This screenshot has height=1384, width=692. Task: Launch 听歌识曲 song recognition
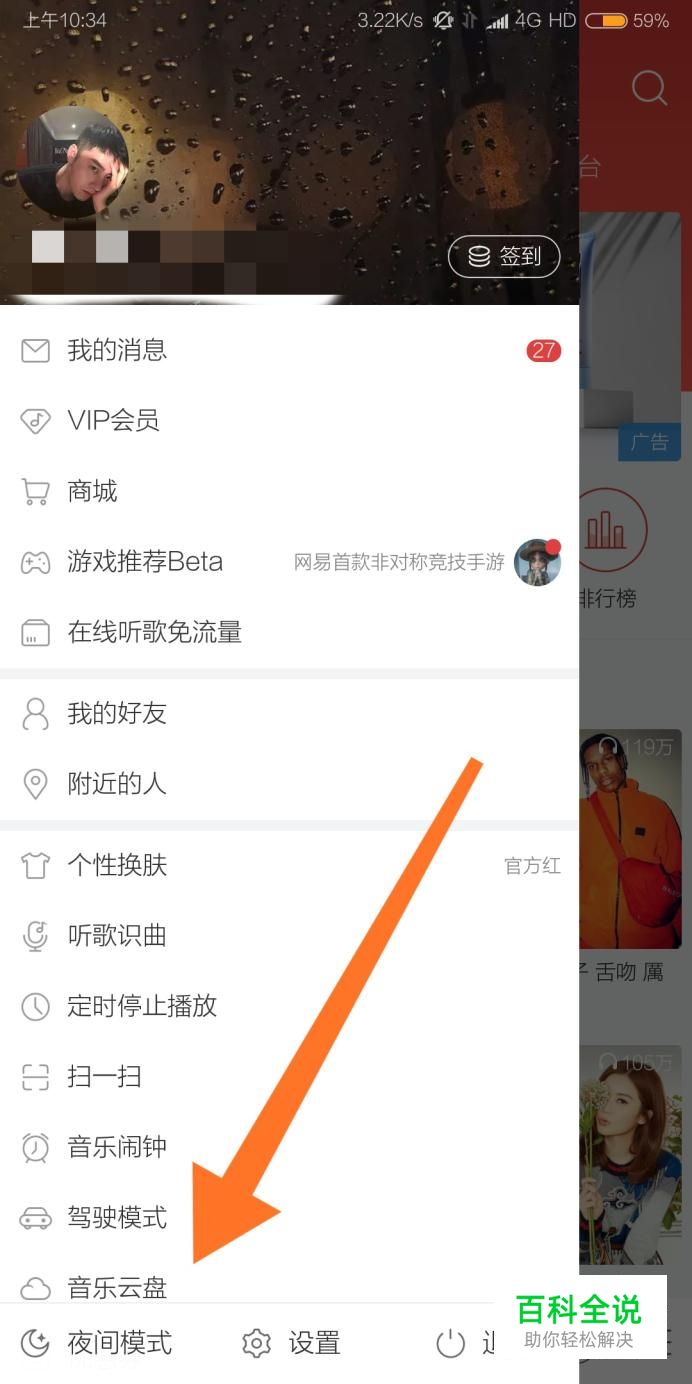(x=116, y=935)
